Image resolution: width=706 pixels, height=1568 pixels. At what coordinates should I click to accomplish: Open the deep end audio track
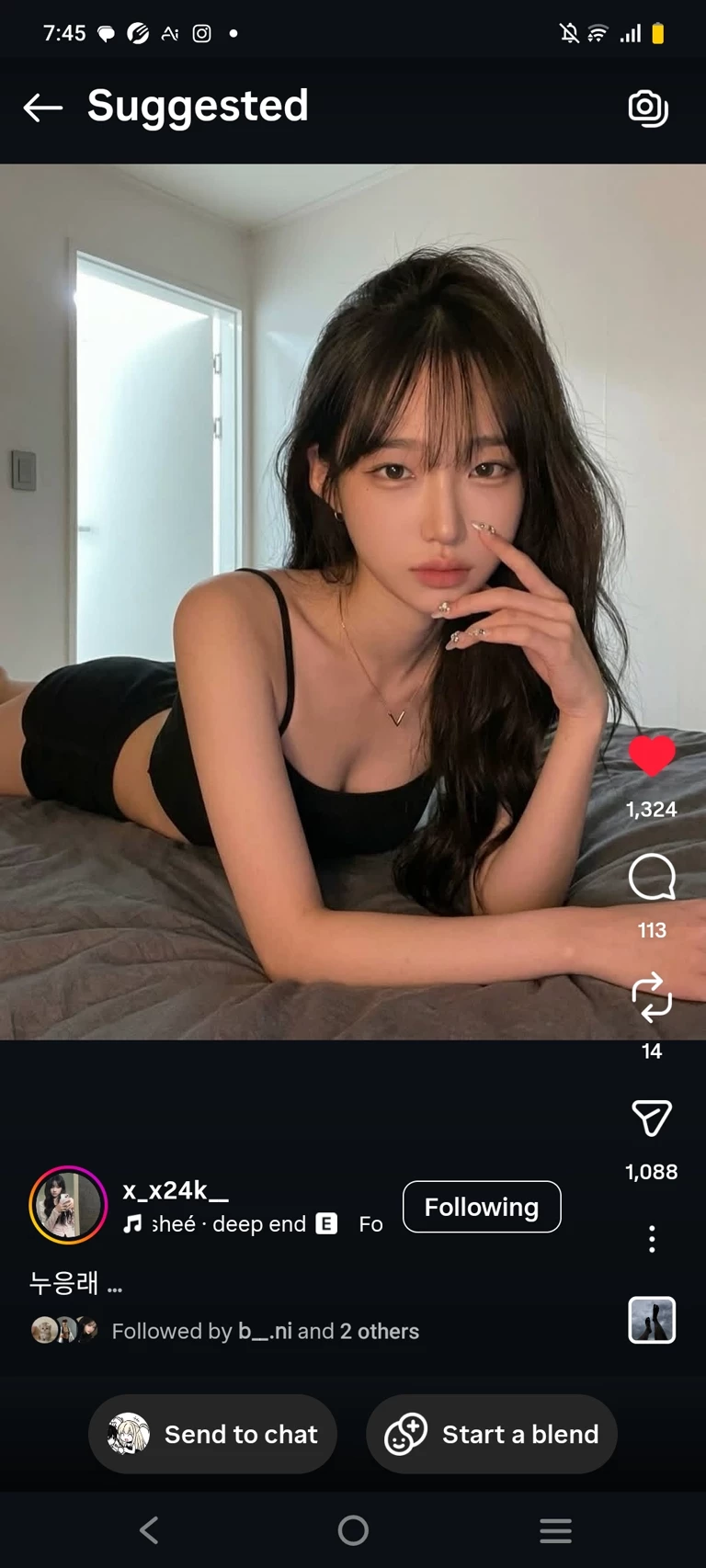click(x=230, y=1224)
